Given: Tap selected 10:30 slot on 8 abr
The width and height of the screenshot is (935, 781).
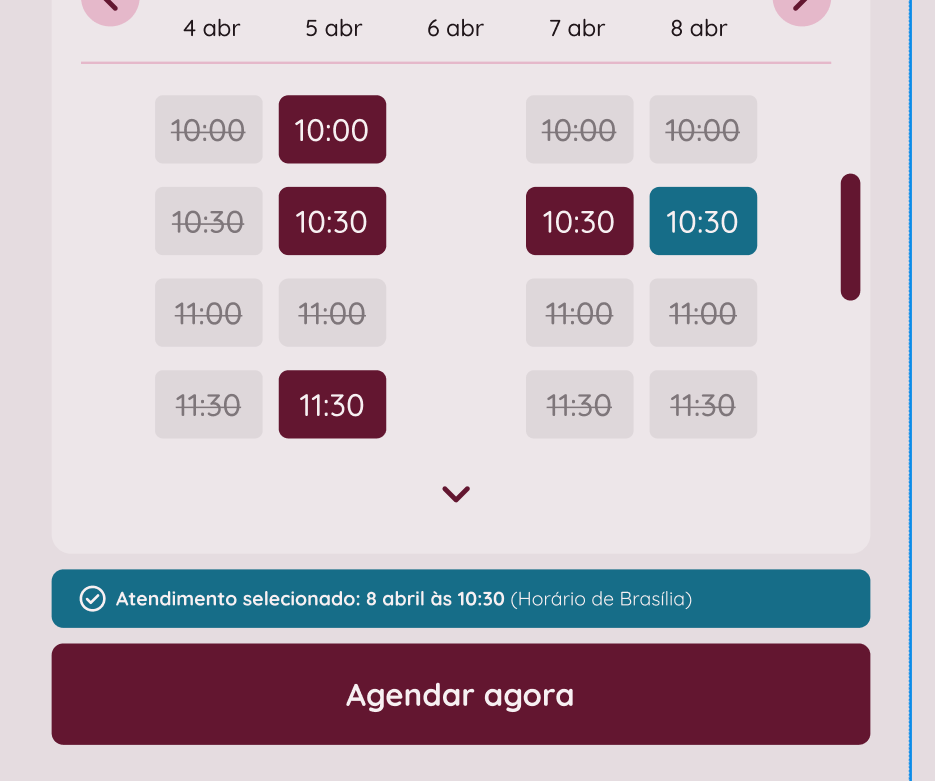Looking at the screenshot, I should point(703,221).
